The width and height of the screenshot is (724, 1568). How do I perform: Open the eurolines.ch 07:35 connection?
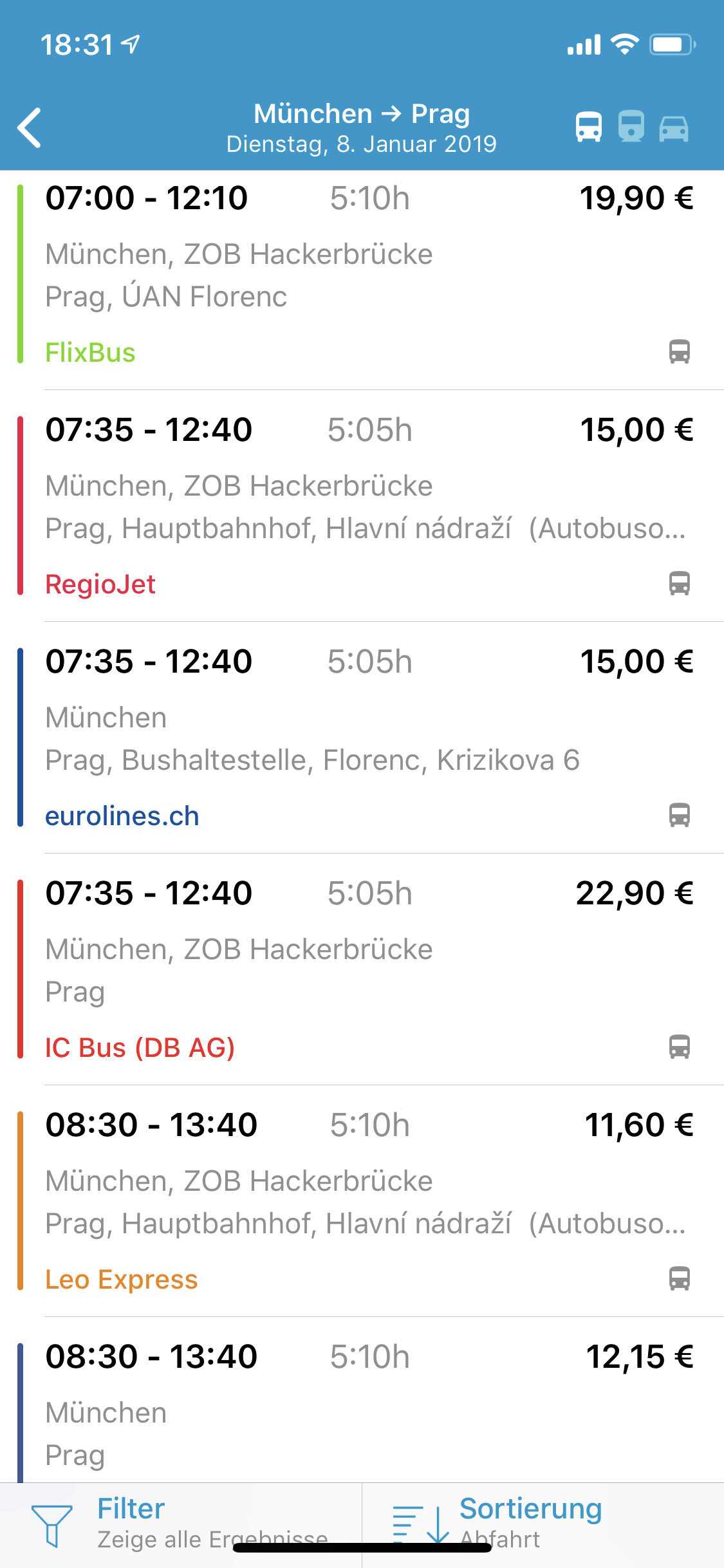click(362, 738)
